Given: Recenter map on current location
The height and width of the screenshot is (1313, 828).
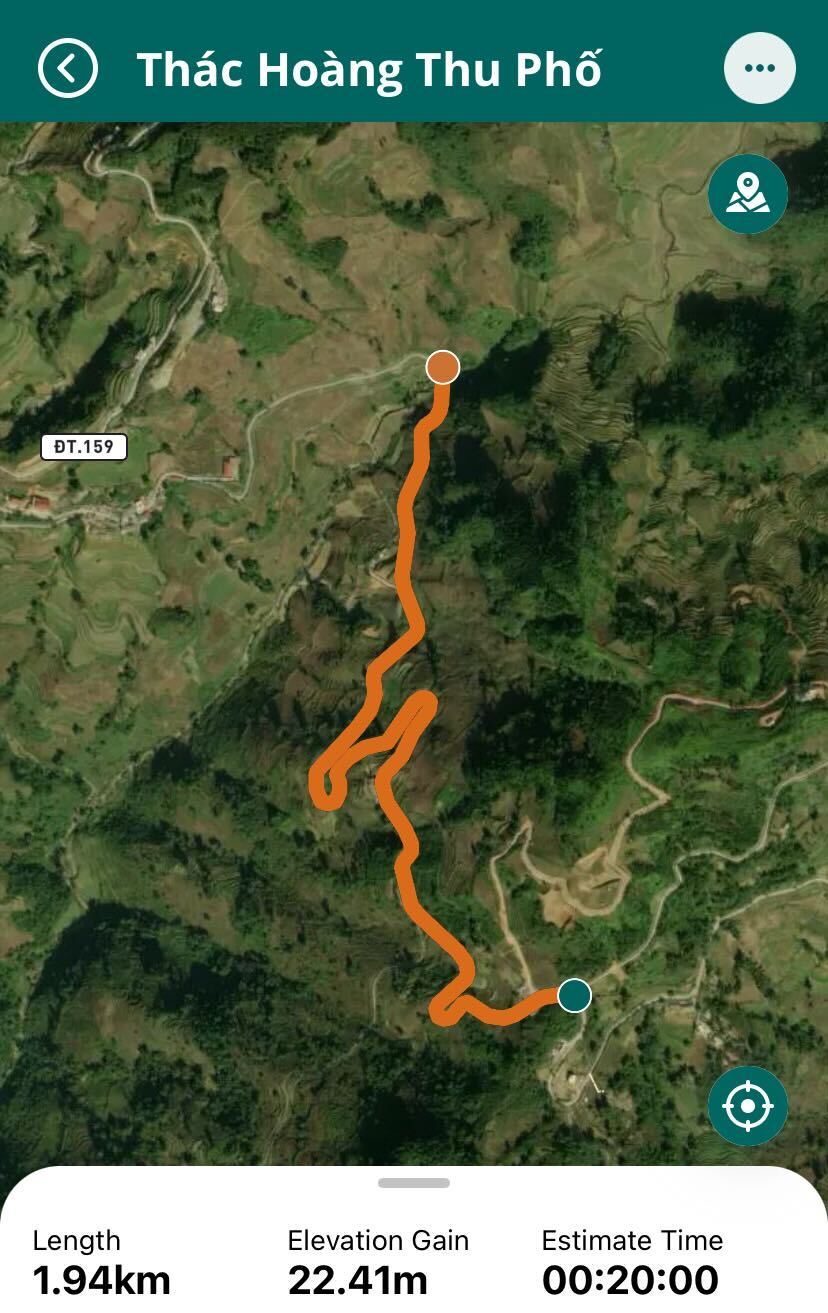Looking at the screenshot, I should (x=747, y=1106).
